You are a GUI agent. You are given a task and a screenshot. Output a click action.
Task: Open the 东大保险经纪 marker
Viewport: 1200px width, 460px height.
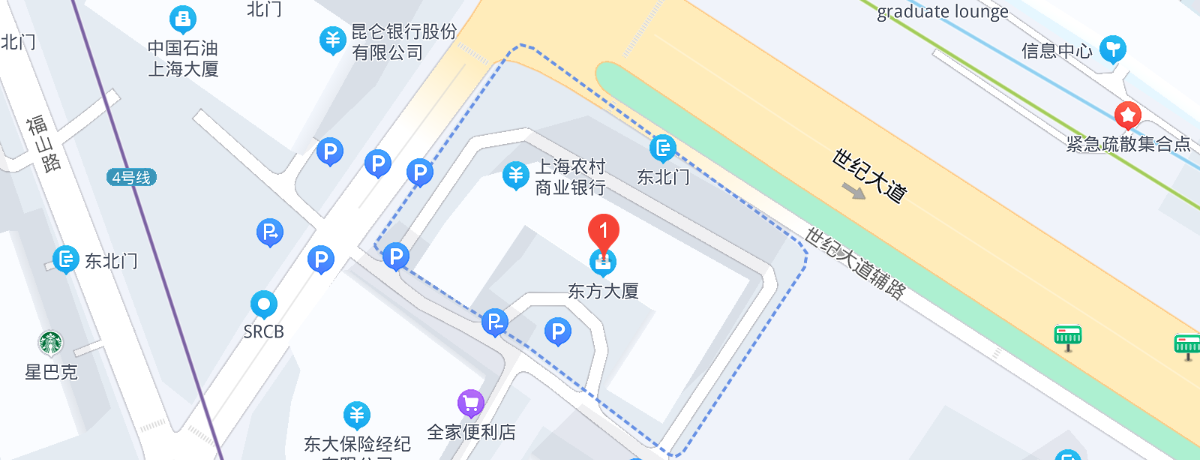[357, 414]
